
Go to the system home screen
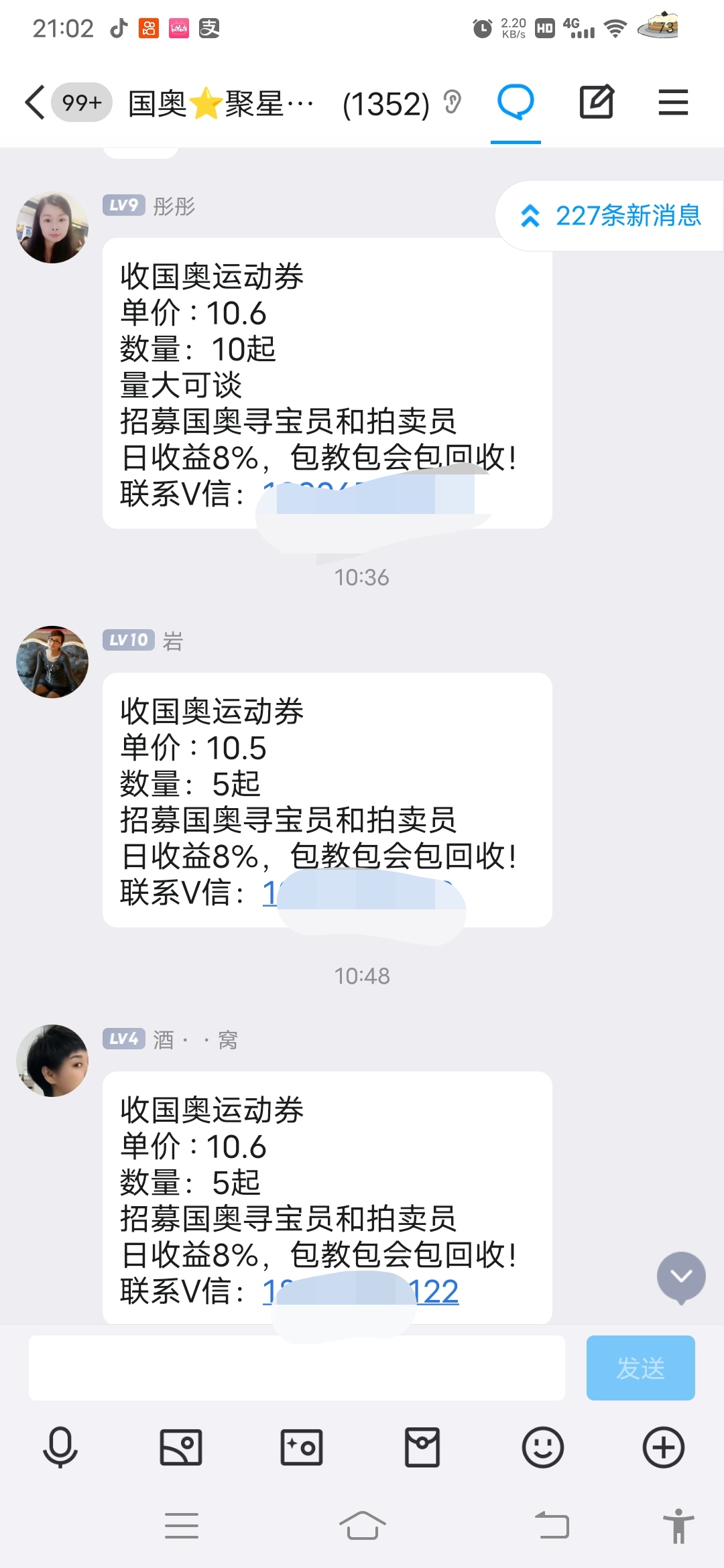tap(362, 1526)
